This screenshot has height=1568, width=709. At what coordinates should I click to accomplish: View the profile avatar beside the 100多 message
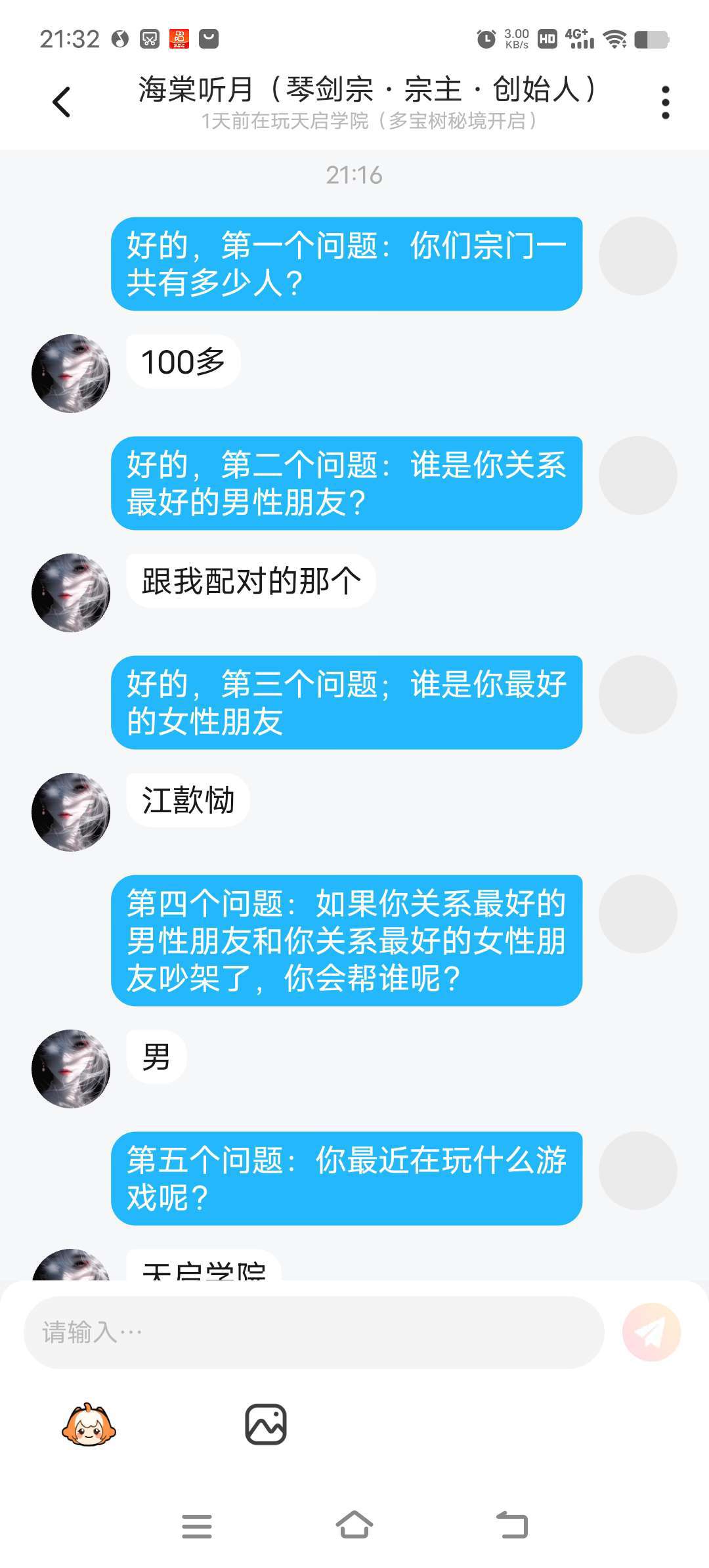pos(71,374)
